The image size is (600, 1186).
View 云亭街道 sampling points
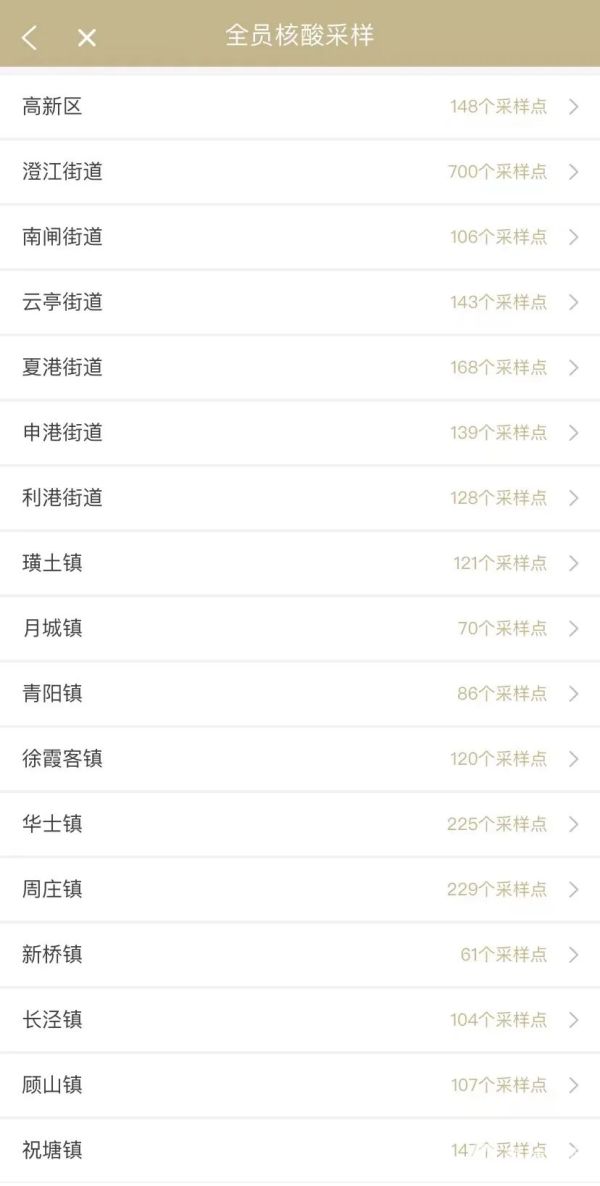[x=300, y=302]
